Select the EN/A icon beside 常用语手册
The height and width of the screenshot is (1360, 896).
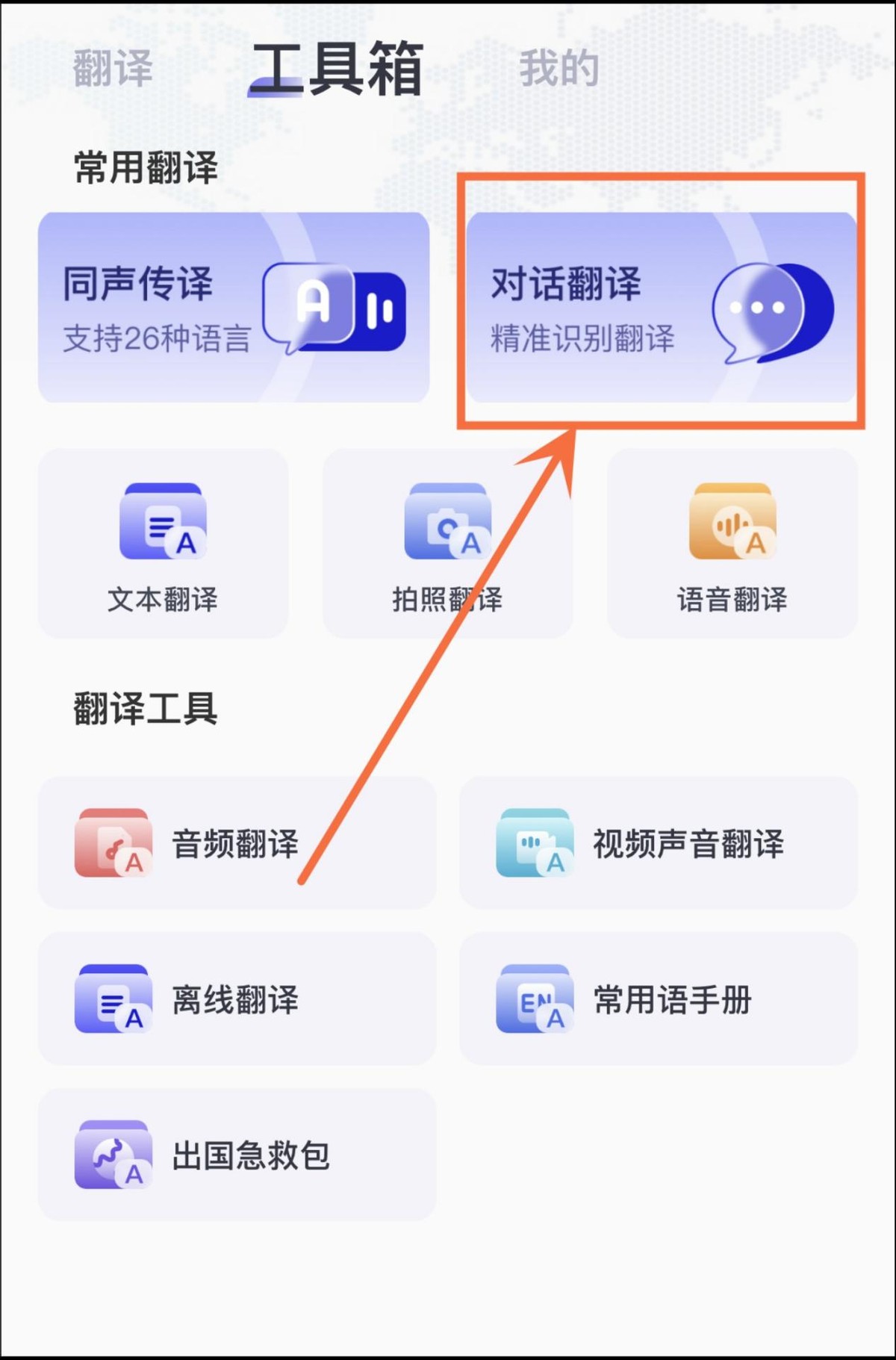click(534, 999)
